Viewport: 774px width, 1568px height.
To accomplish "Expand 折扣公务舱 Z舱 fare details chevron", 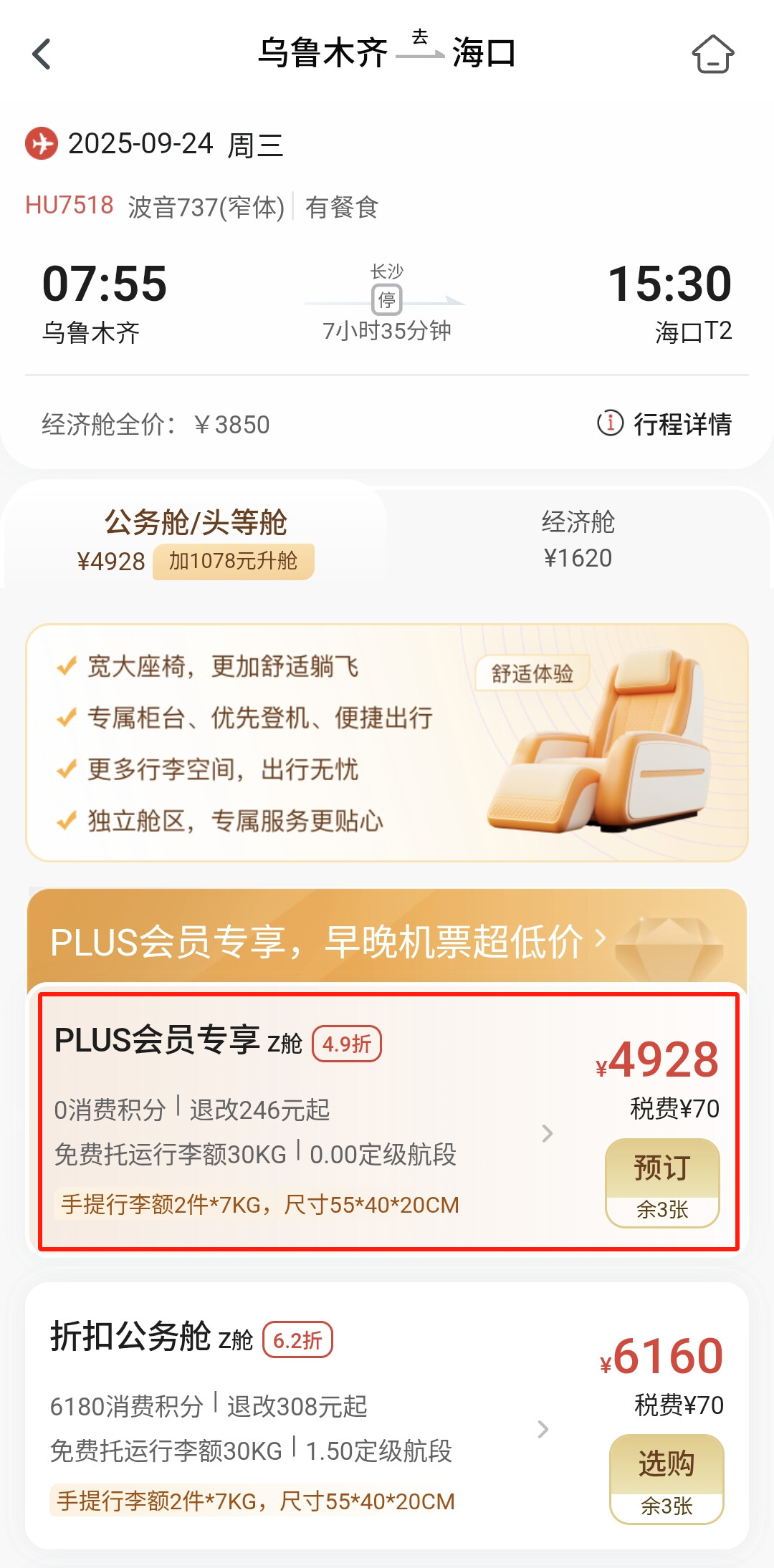I will click(543, 1430).
